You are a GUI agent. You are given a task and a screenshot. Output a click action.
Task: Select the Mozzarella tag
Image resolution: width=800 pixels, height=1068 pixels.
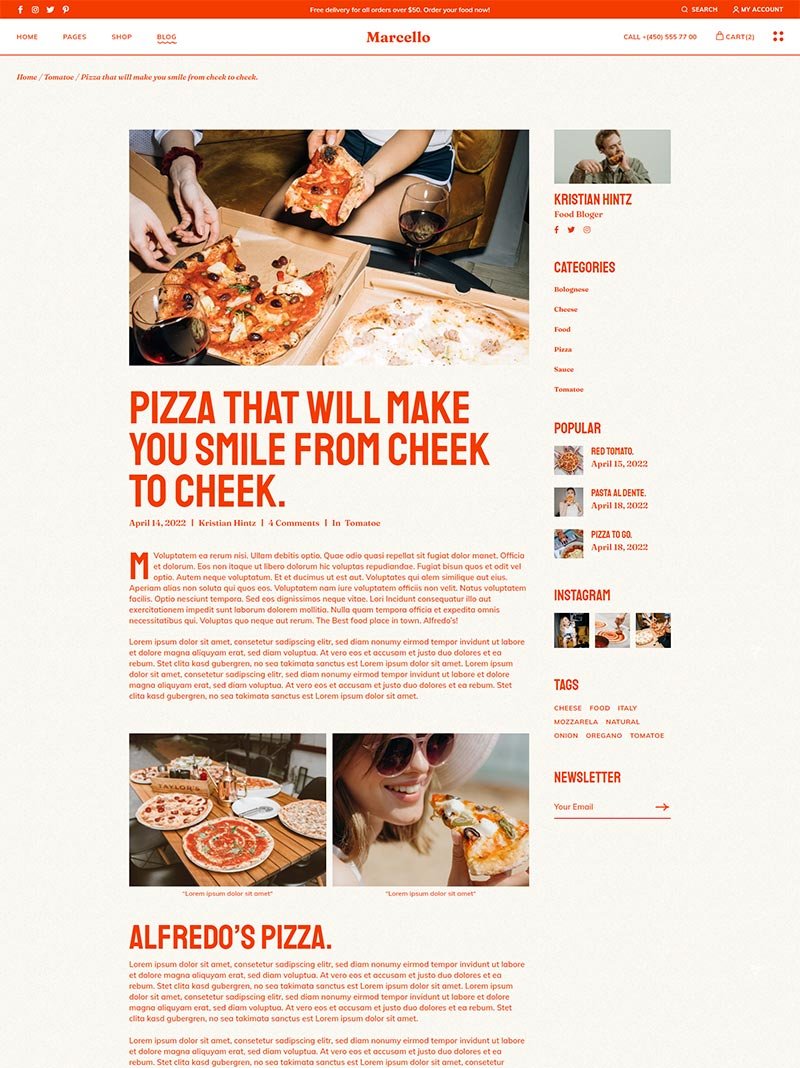pyautogui.click(x=576, y=722)
